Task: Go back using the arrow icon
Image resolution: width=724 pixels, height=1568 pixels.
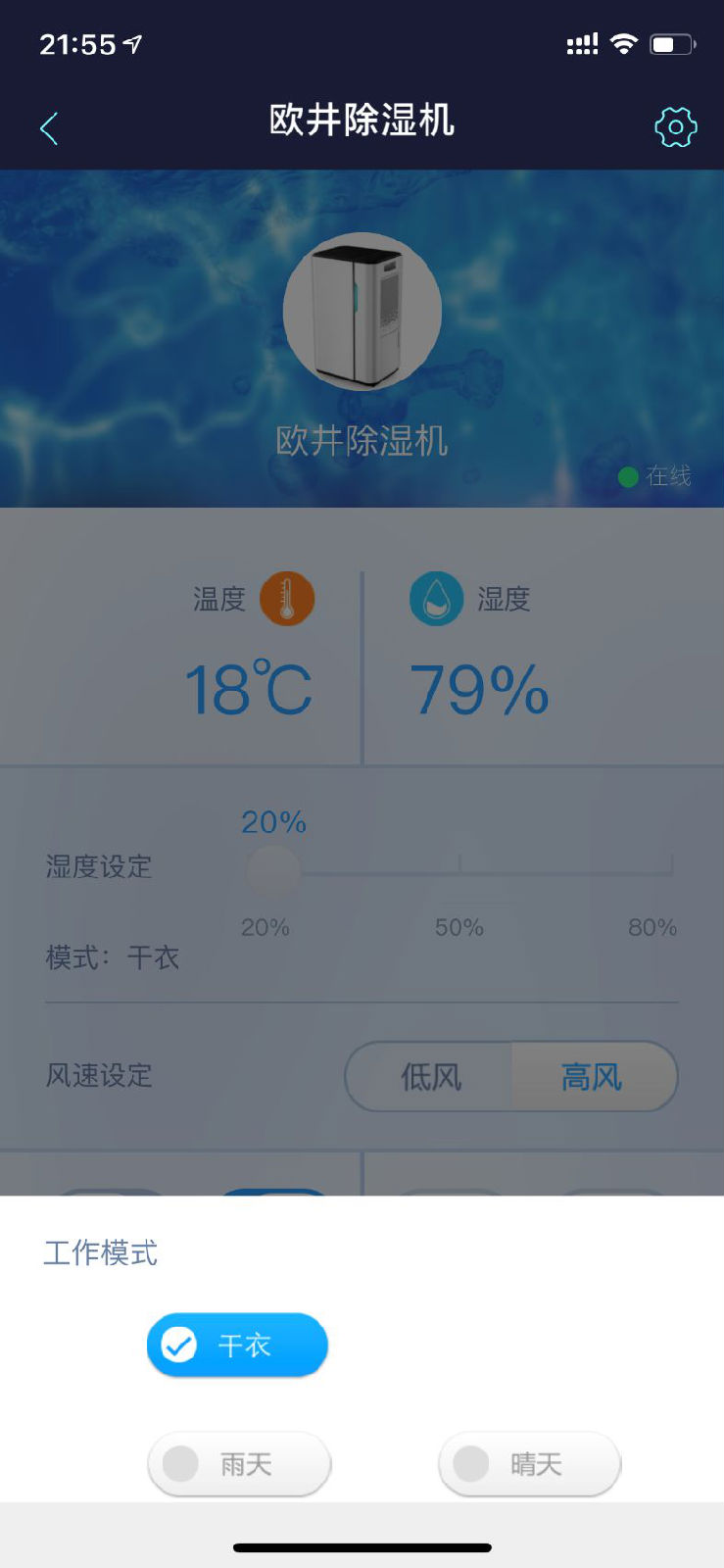Action: pos(49,128)
